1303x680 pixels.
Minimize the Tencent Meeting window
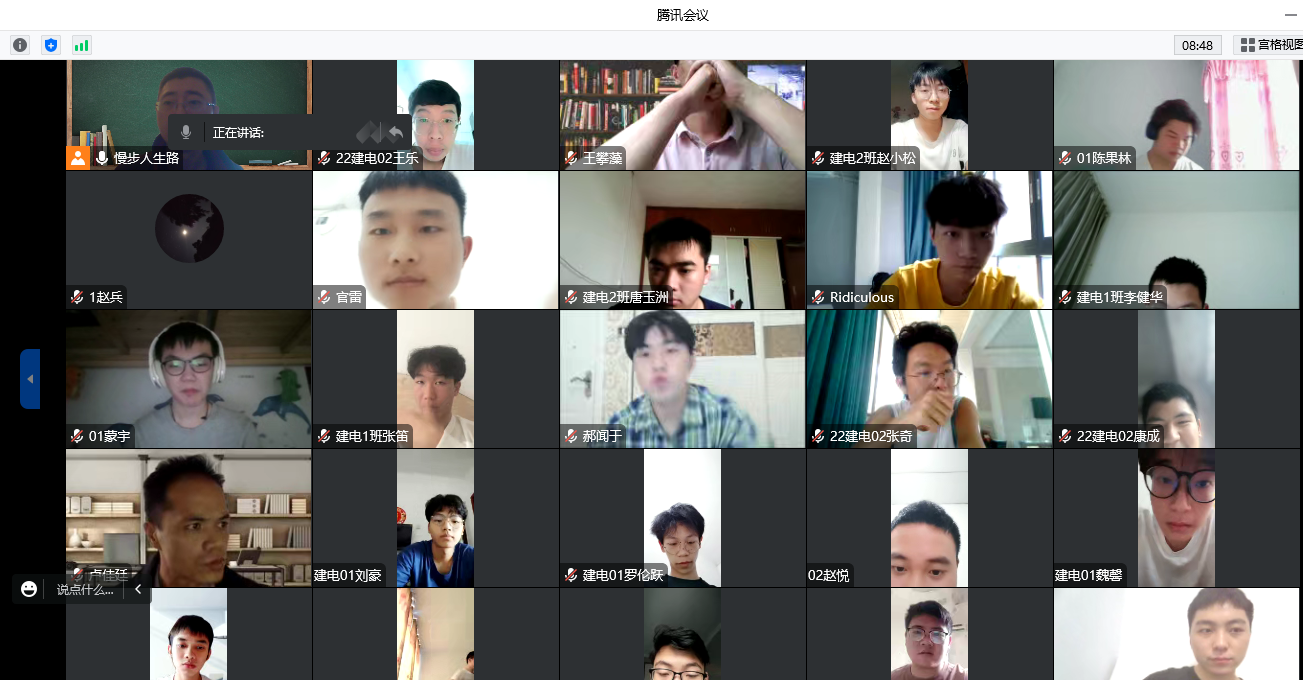click(x=1289, y=15)
